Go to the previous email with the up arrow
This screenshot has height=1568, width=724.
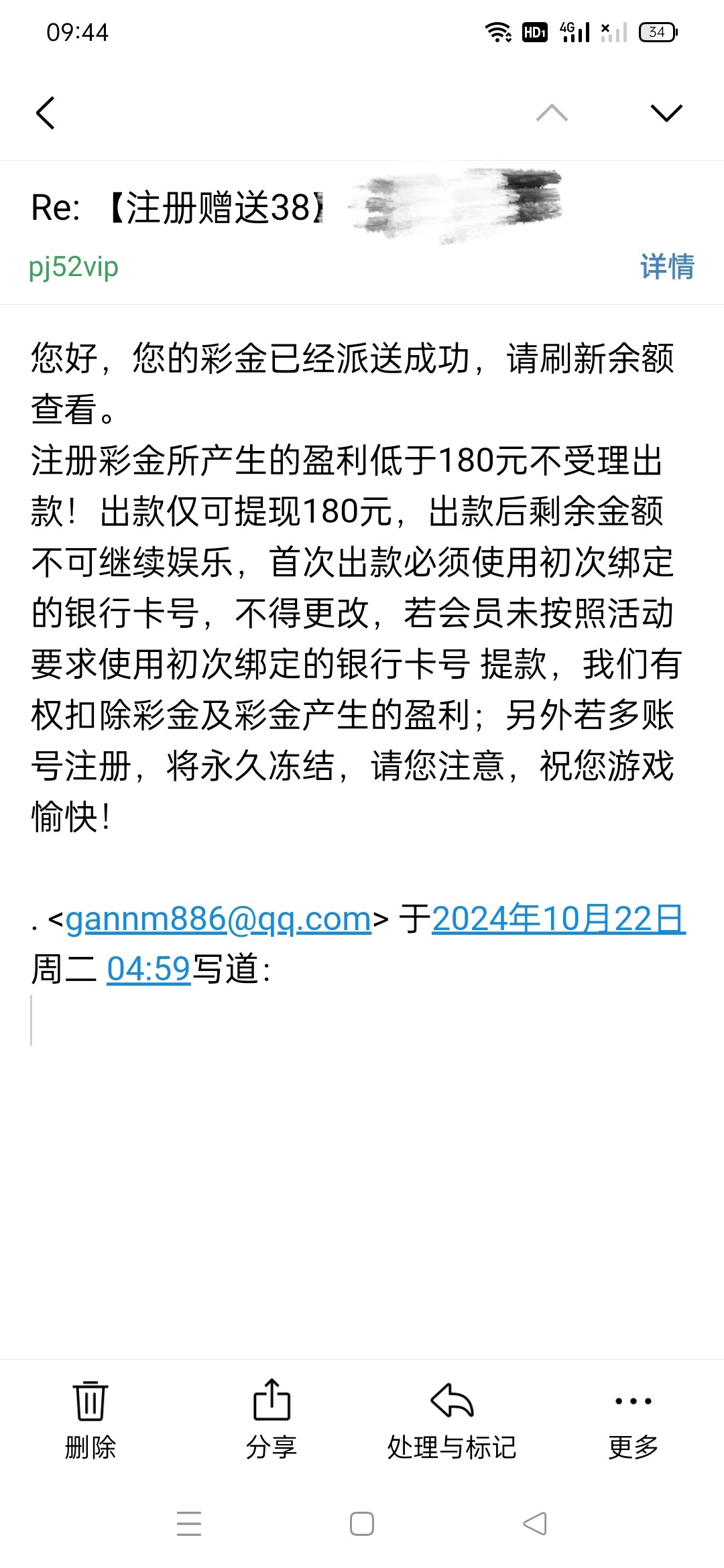point(552,113)
